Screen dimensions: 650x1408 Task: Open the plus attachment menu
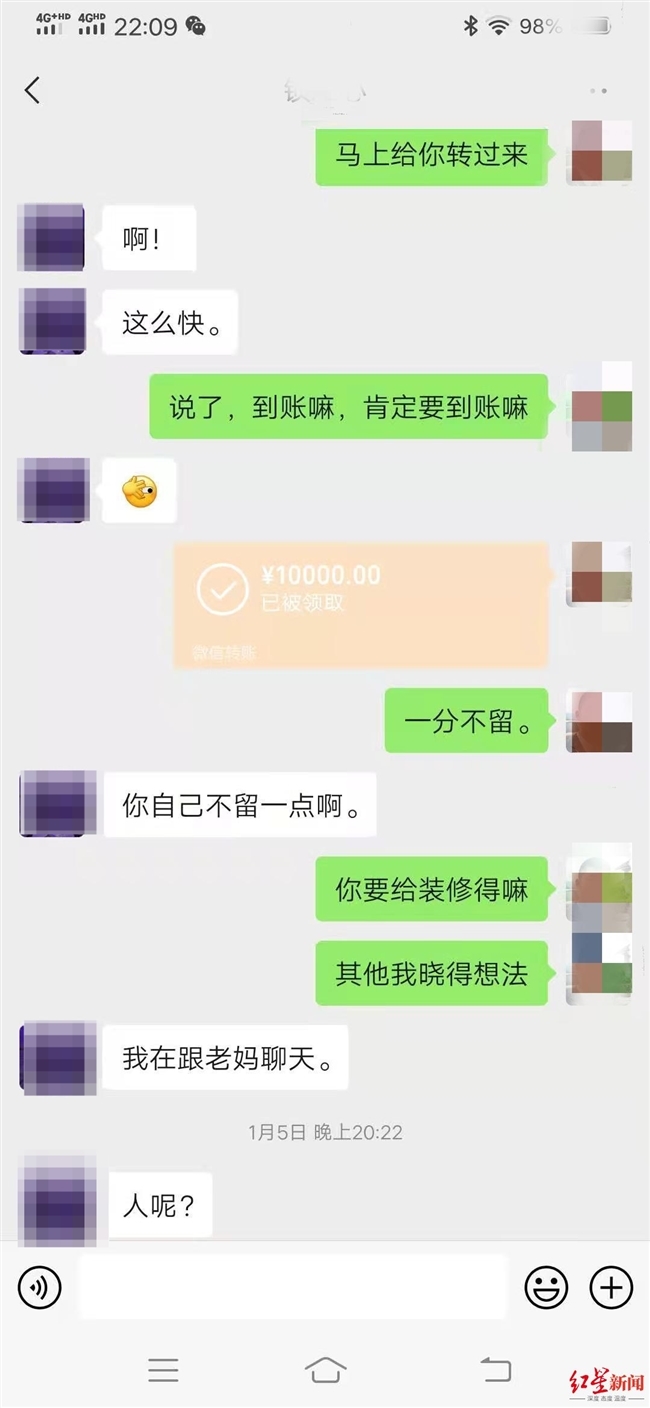pyautogui.click(x=611, y=1287)
